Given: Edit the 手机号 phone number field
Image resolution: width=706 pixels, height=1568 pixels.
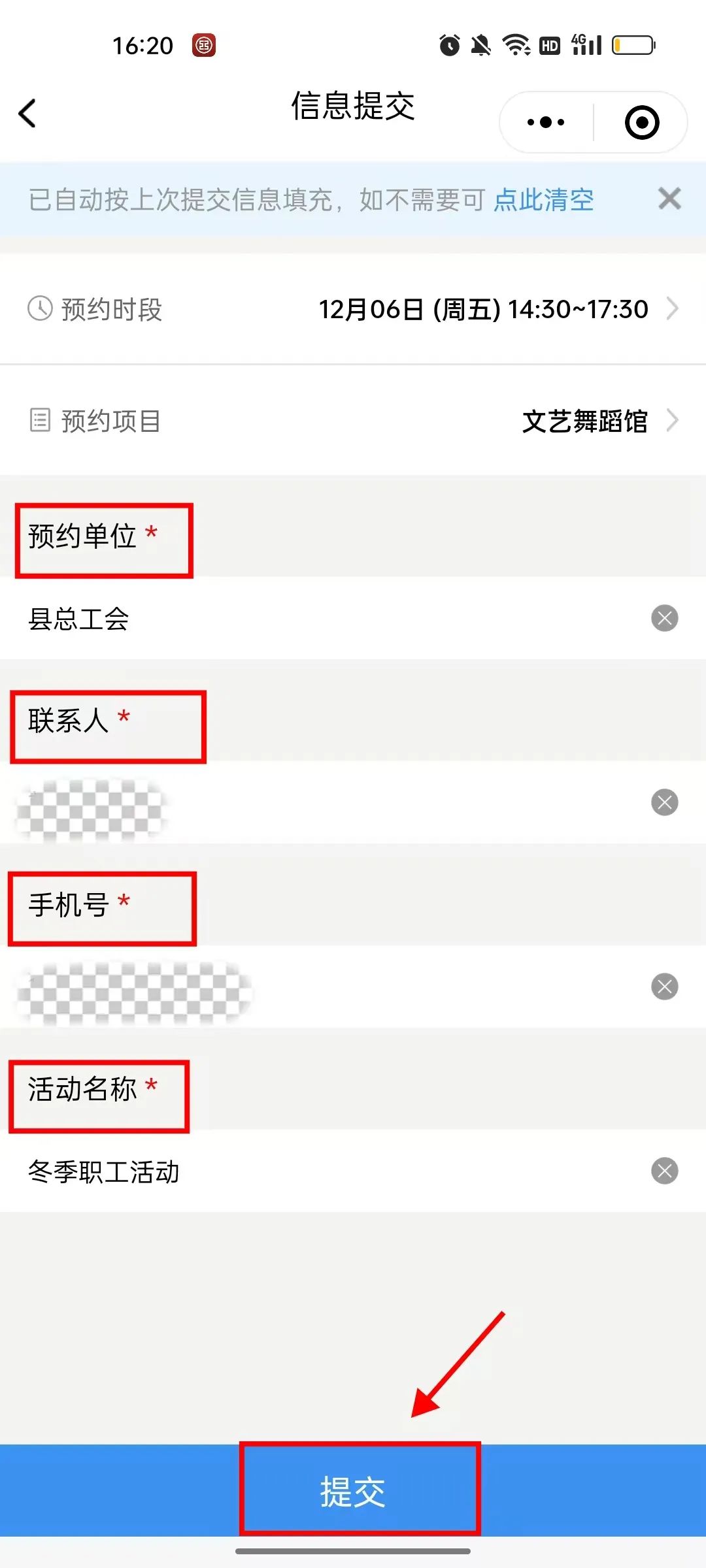Looking at the screenshot, I should point(327,987).
